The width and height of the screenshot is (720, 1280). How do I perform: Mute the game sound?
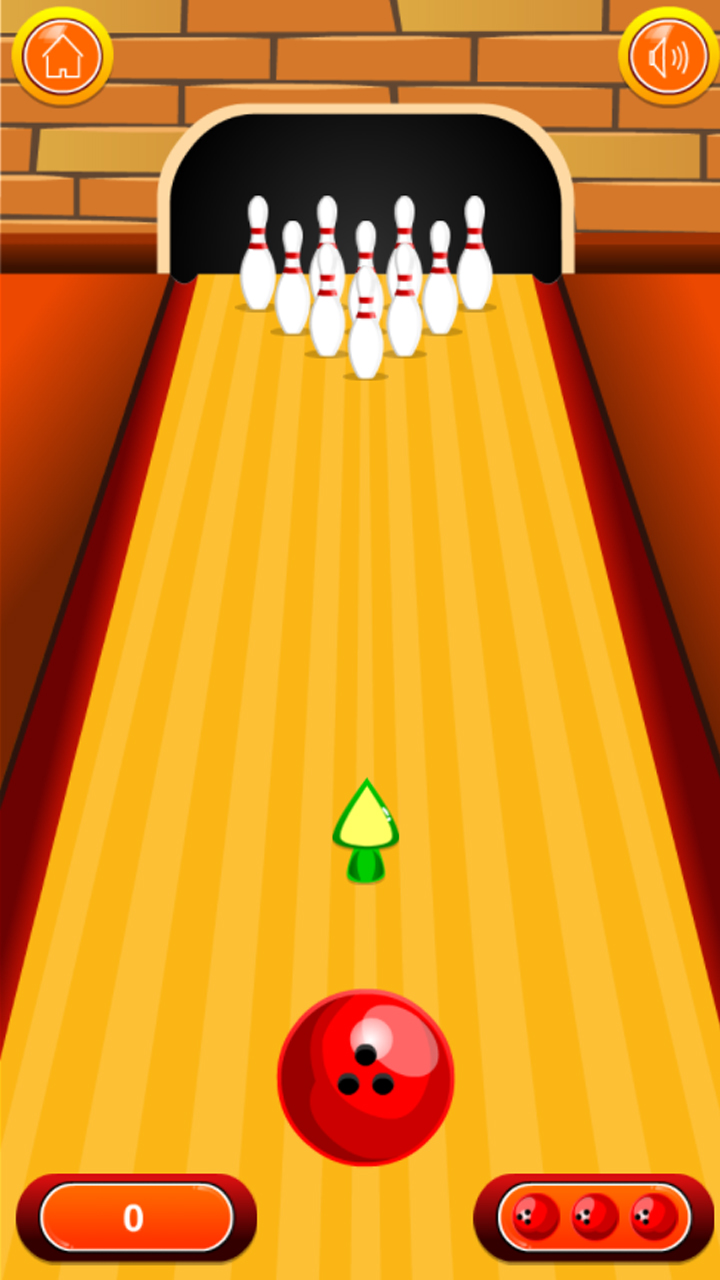point(668,56)
